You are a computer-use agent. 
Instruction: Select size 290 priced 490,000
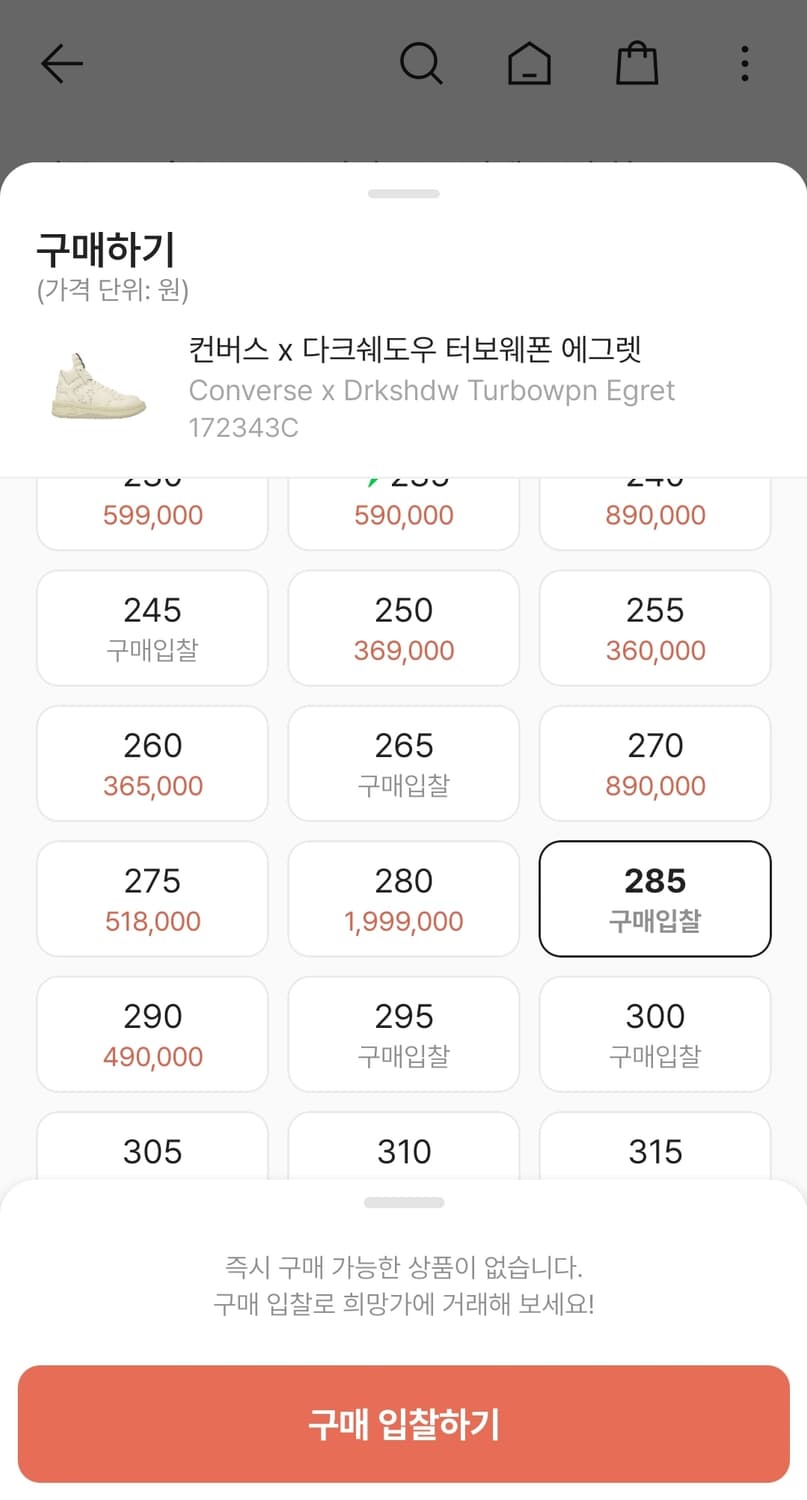click(151, 1033)
